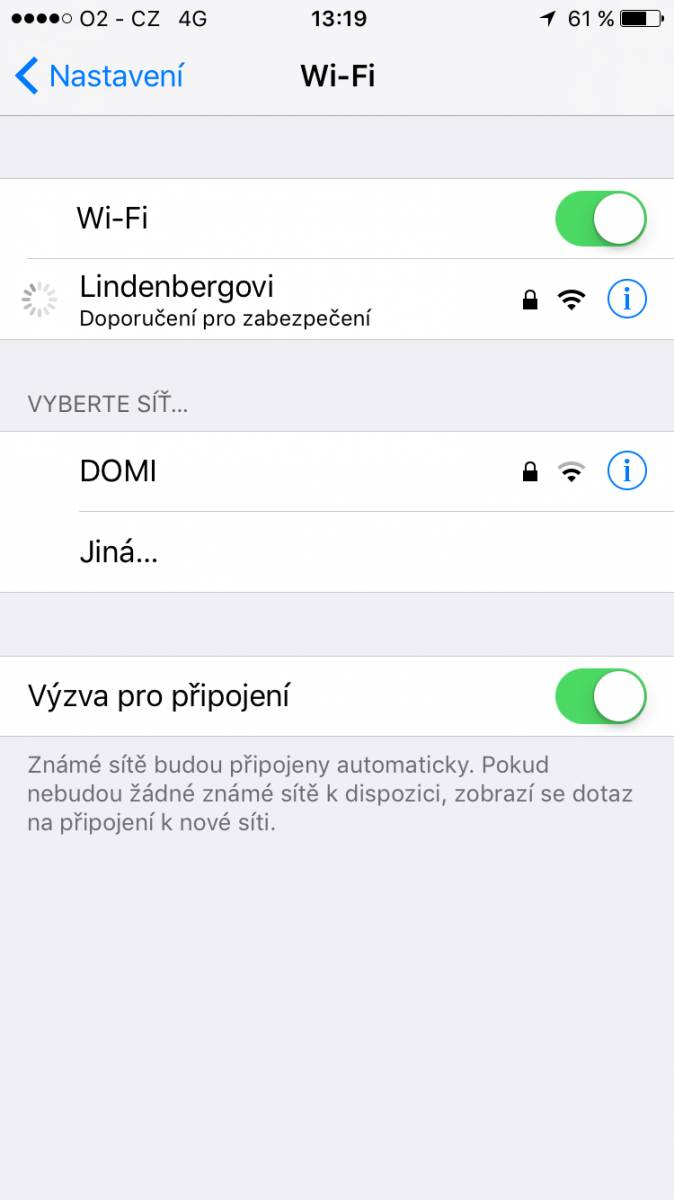
Task: Disable Výzva pro připojení toggle
Action: point(601,696)
